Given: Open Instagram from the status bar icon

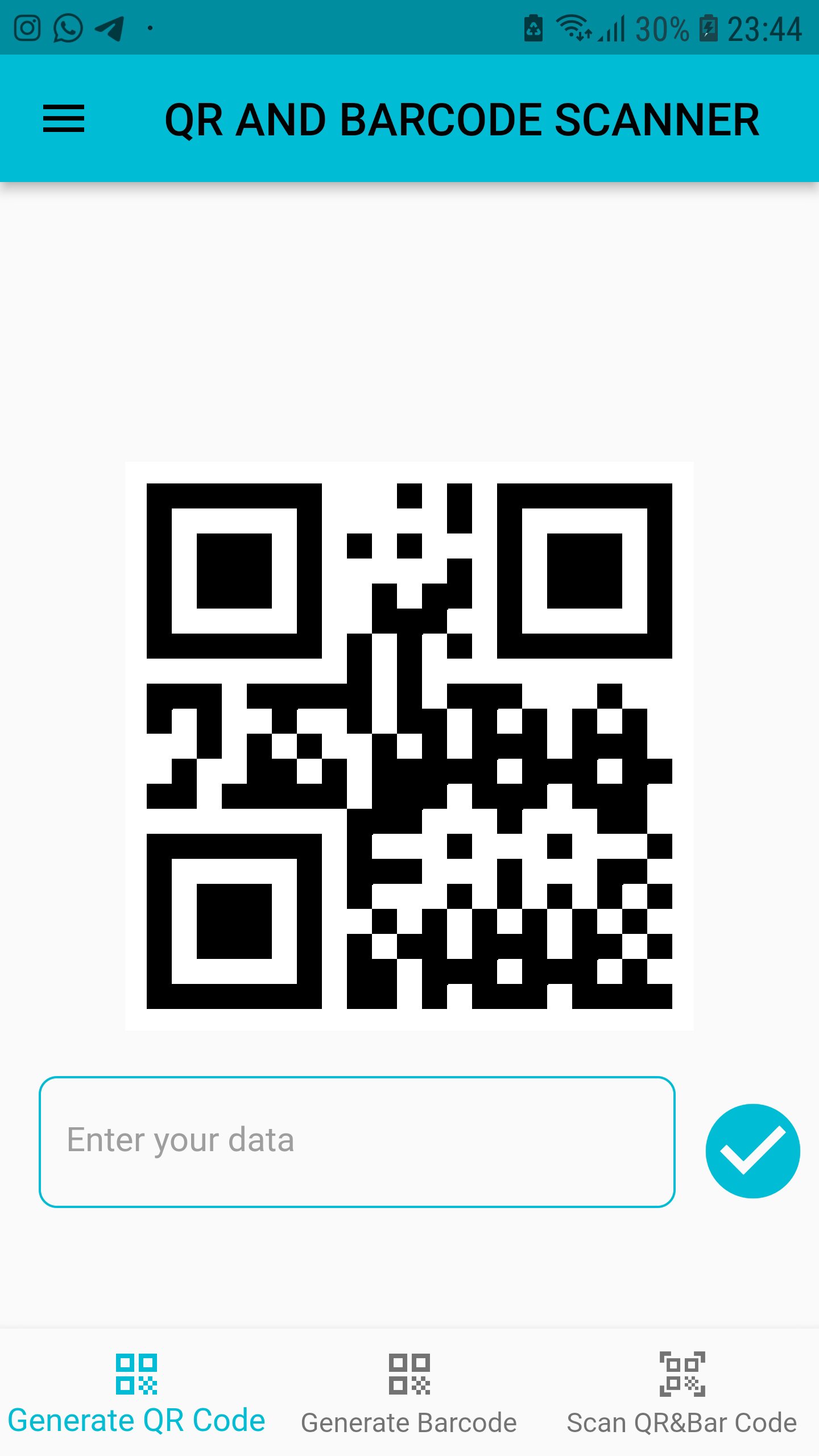Looking at the screenshot, I should click(x=27, y=28).
